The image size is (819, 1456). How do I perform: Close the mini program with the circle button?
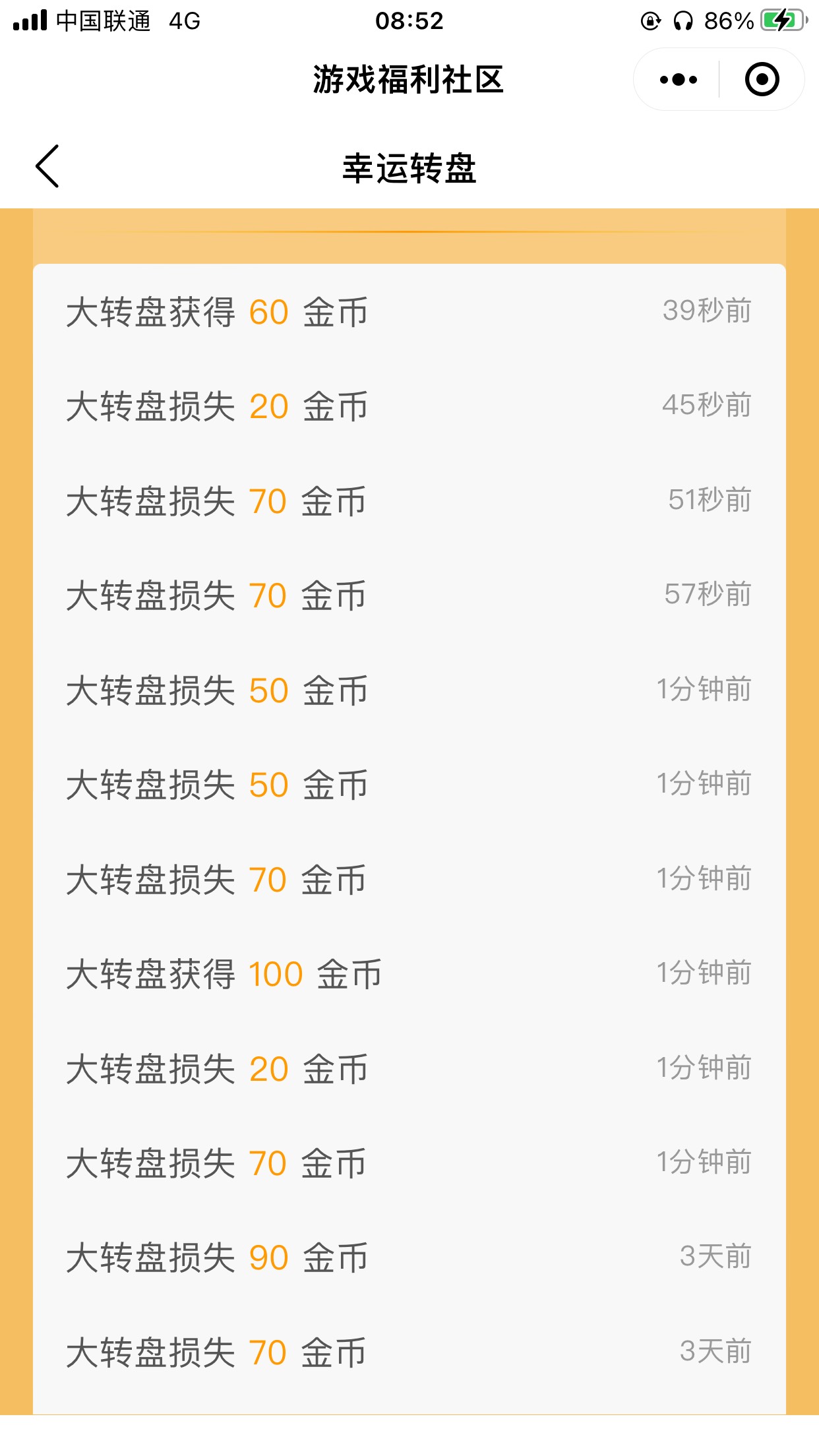click(762, 80)
